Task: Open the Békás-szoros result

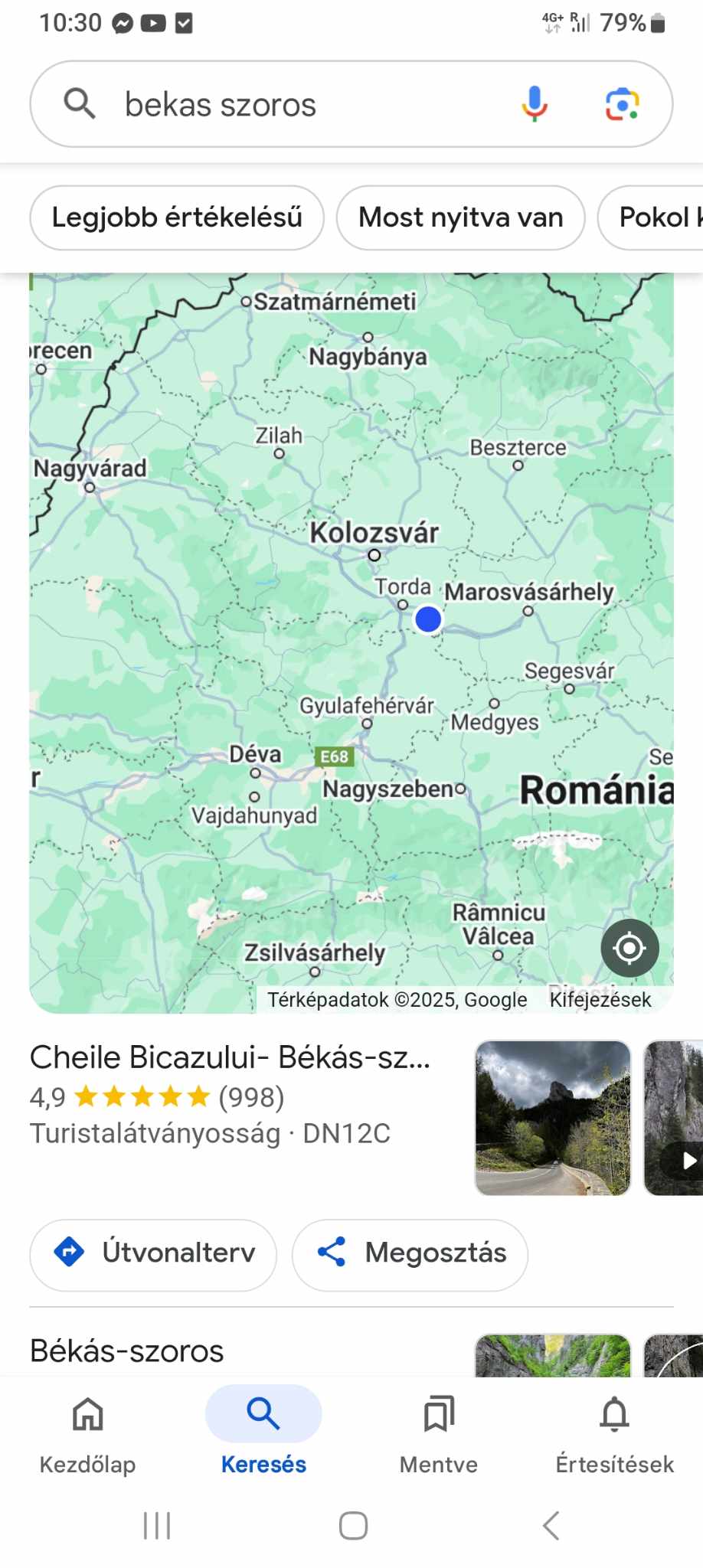Action: pyautogui.click(x=127, y=1351)
